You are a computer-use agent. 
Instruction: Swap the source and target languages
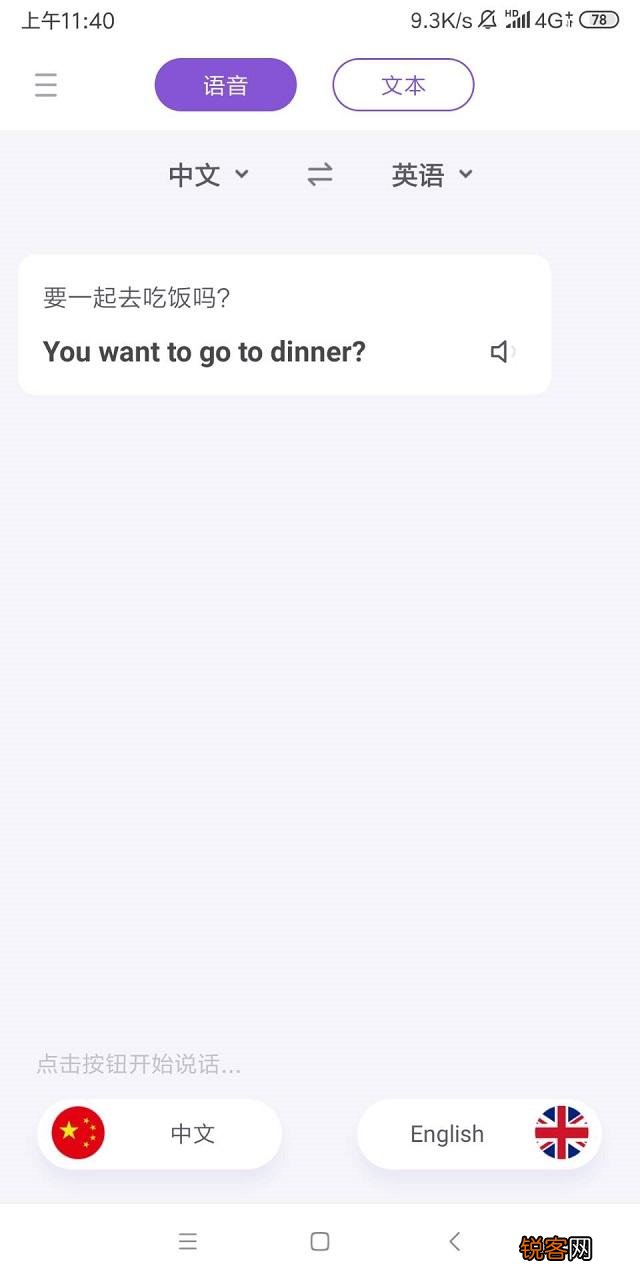pos(320,175)
